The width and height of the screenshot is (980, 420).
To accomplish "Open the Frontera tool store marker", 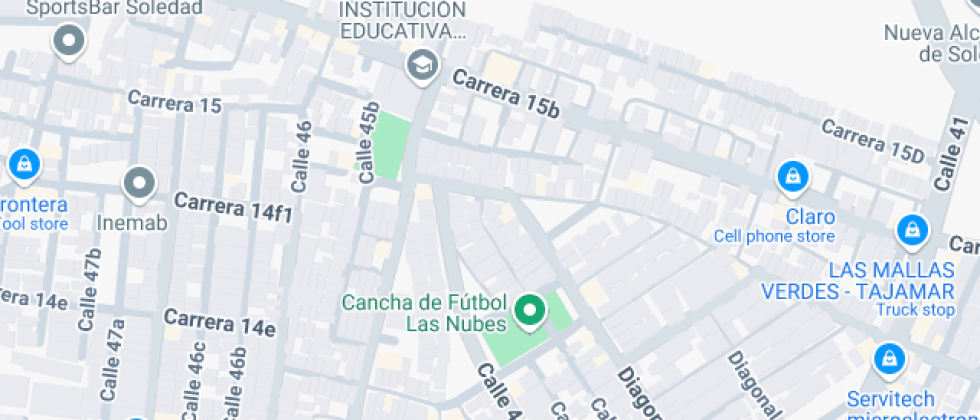I will click(x=24, y=166).
